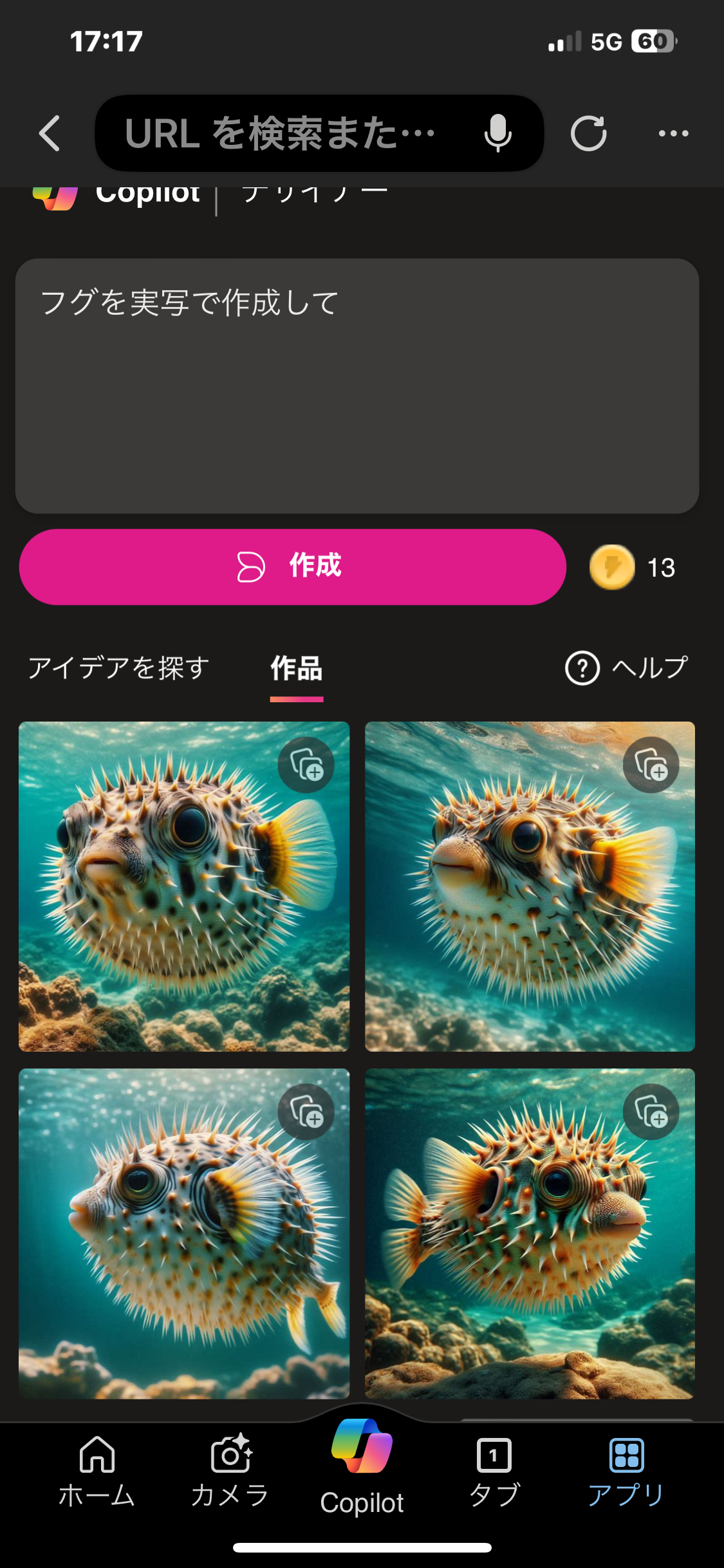Go back with the left arrow

[50, 133]
